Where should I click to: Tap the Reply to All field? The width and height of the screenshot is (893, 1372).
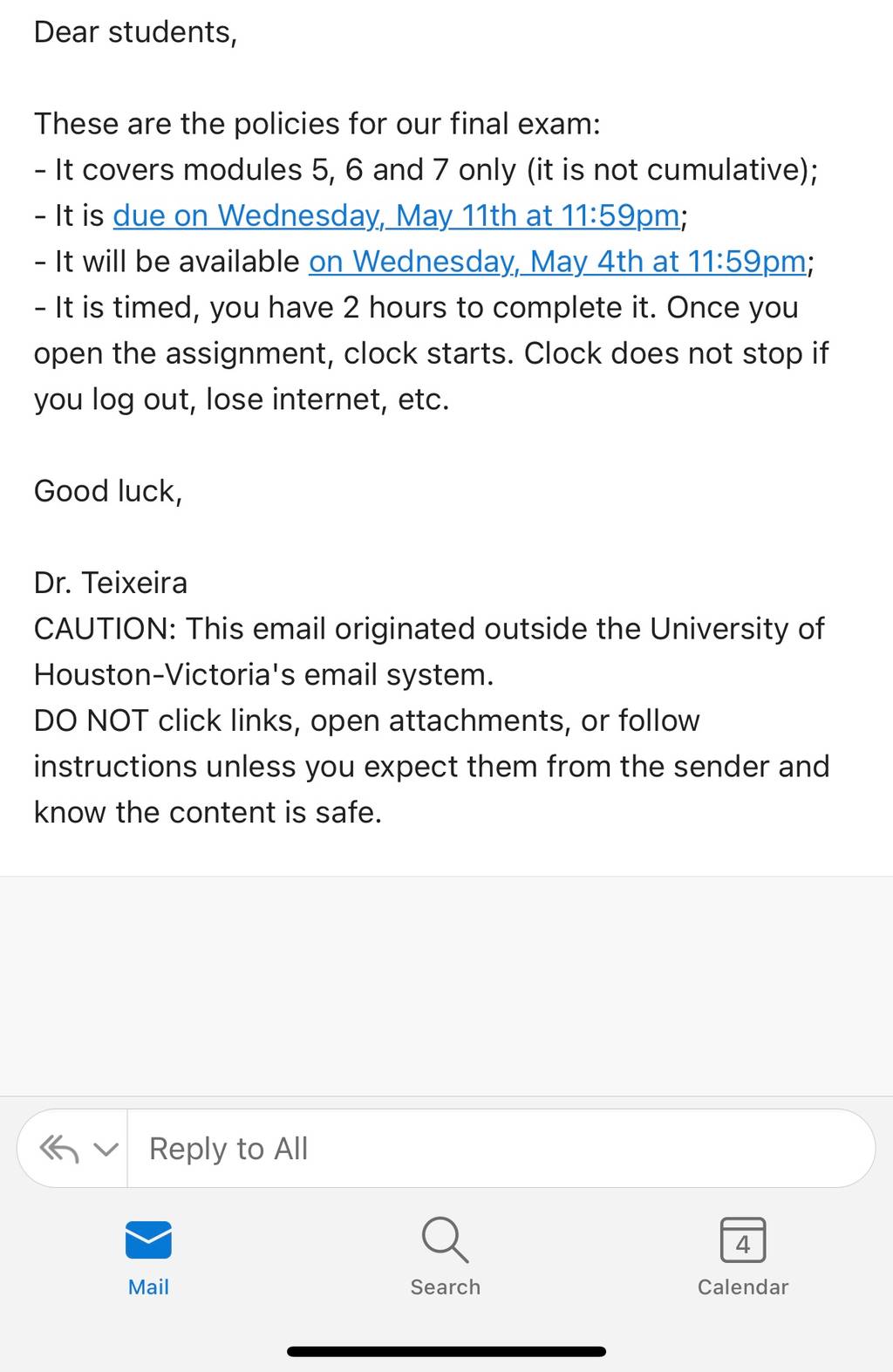tap(501, 1149)
